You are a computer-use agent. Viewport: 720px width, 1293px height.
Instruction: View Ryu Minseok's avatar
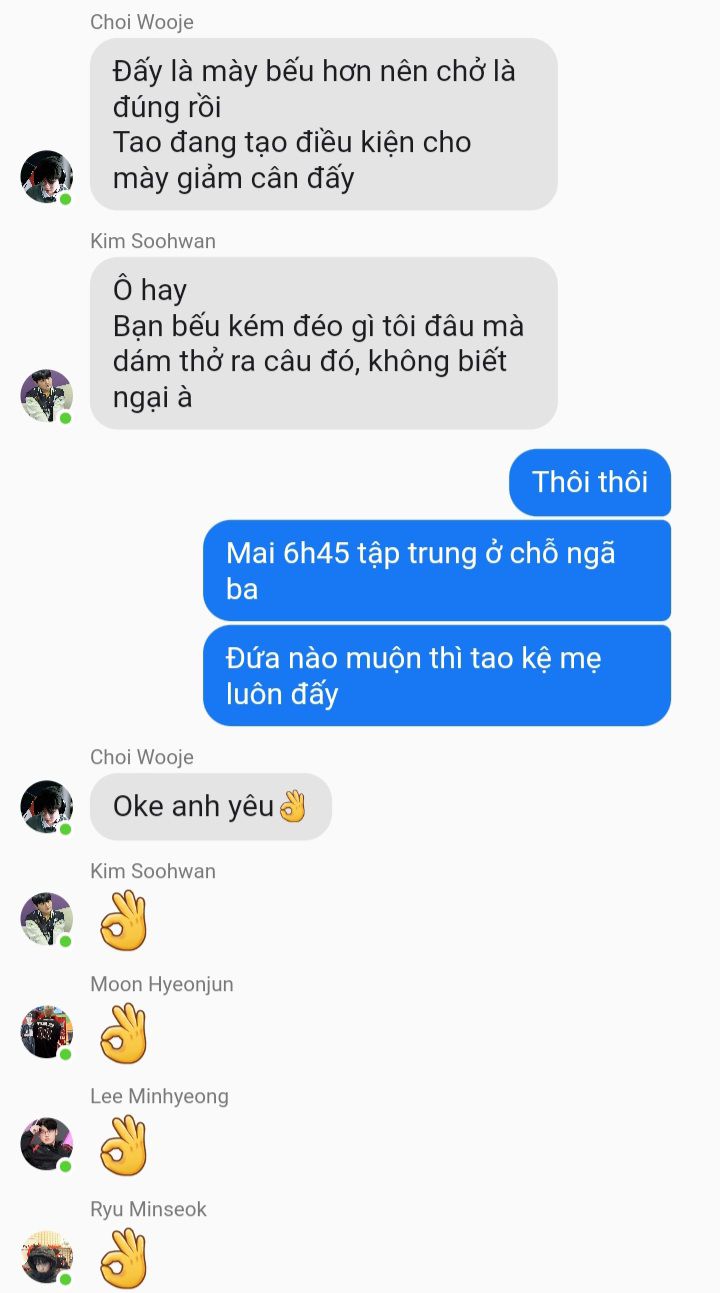point(46,1257)
